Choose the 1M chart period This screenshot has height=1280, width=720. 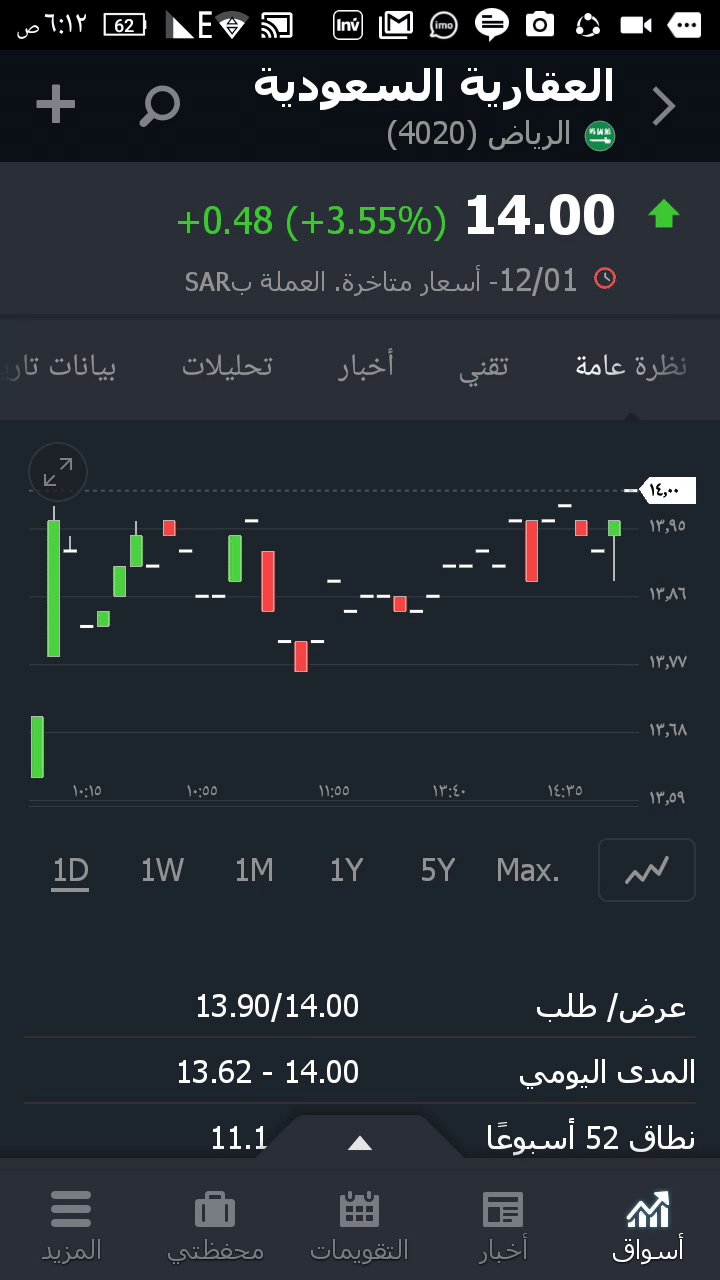[254, 870]
